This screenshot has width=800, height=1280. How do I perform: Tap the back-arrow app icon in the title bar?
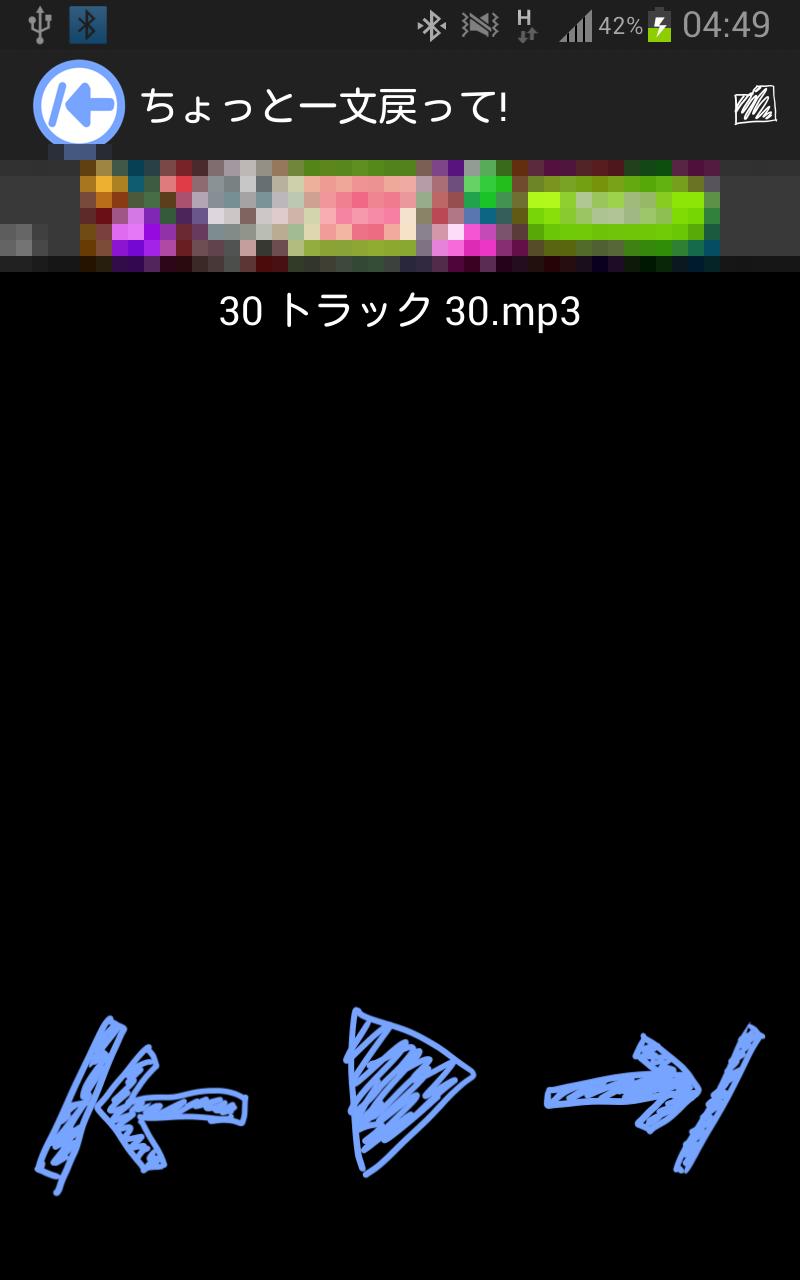(x=78, y=106)
